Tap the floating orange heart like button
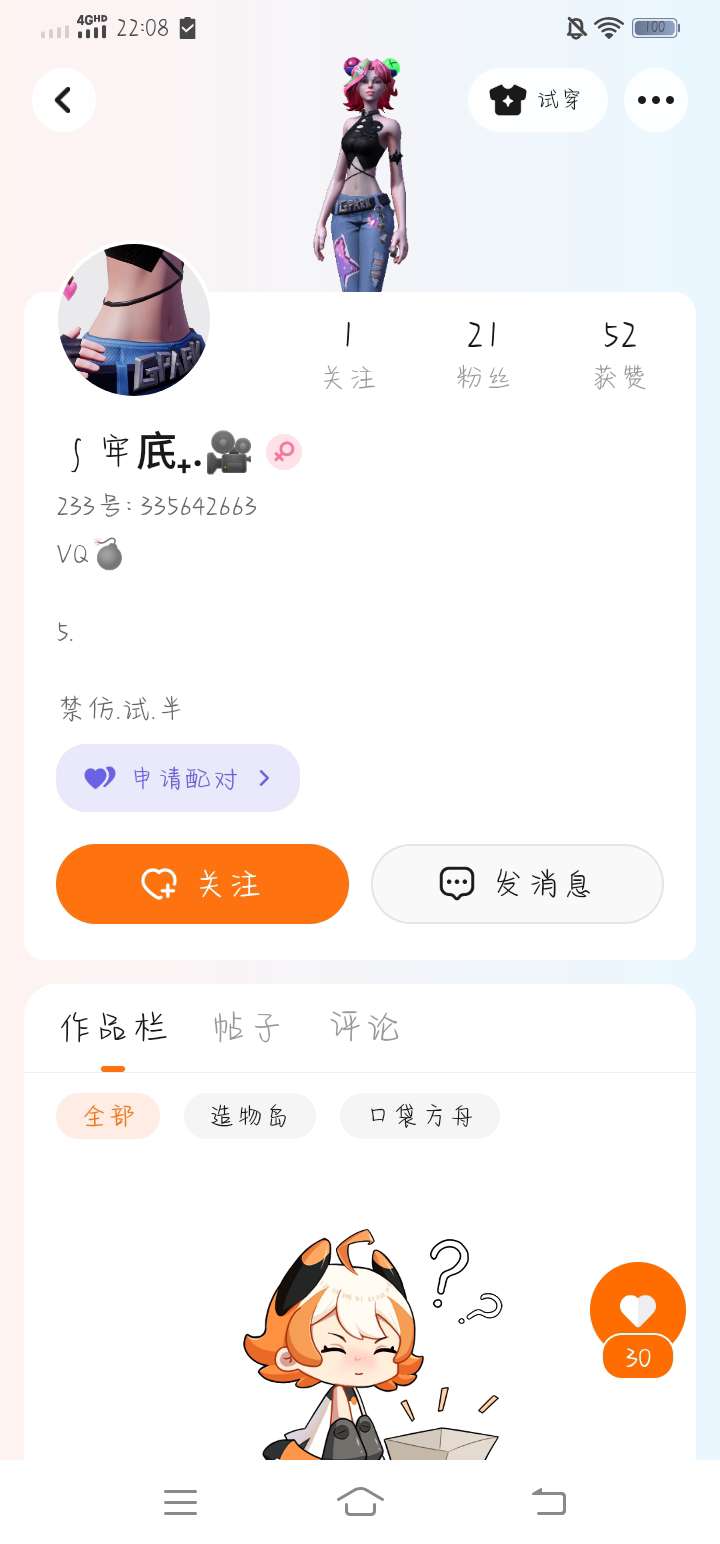The height and width of the screenshot is (1544, 720). coord(638,1310)
